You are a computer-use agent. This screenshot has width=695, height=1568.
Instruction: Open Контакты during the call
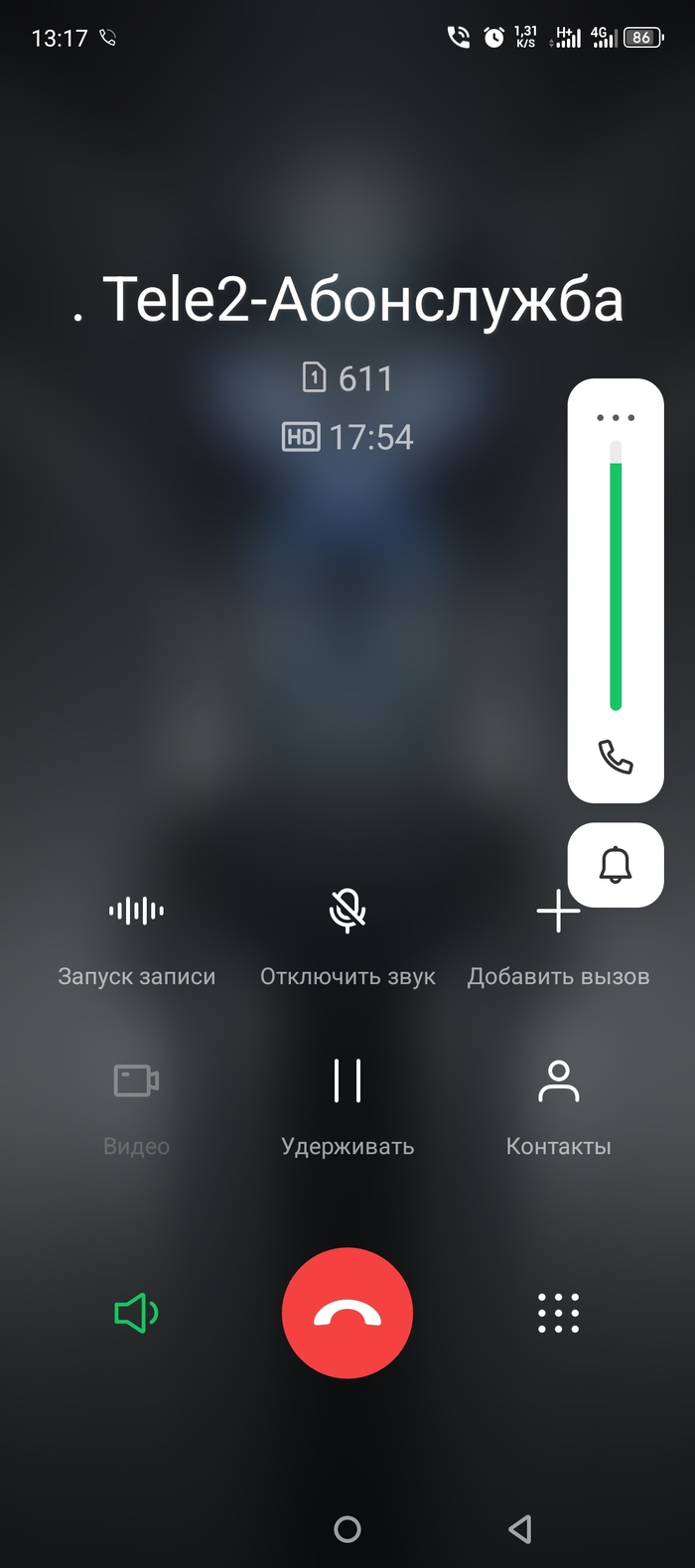(558, 1102)
